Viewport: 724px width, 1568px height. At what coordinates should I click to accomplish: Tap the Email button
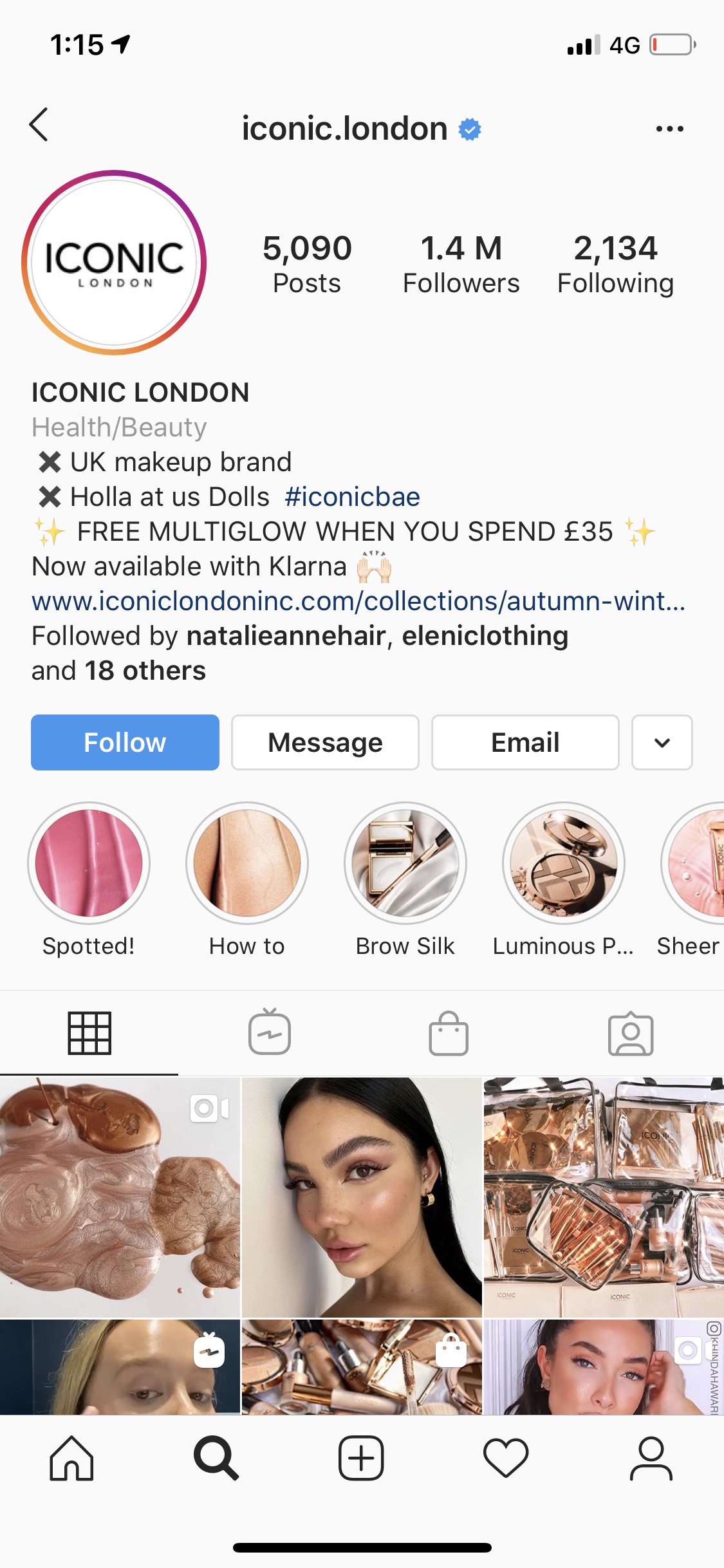click(x=525, y=742)
